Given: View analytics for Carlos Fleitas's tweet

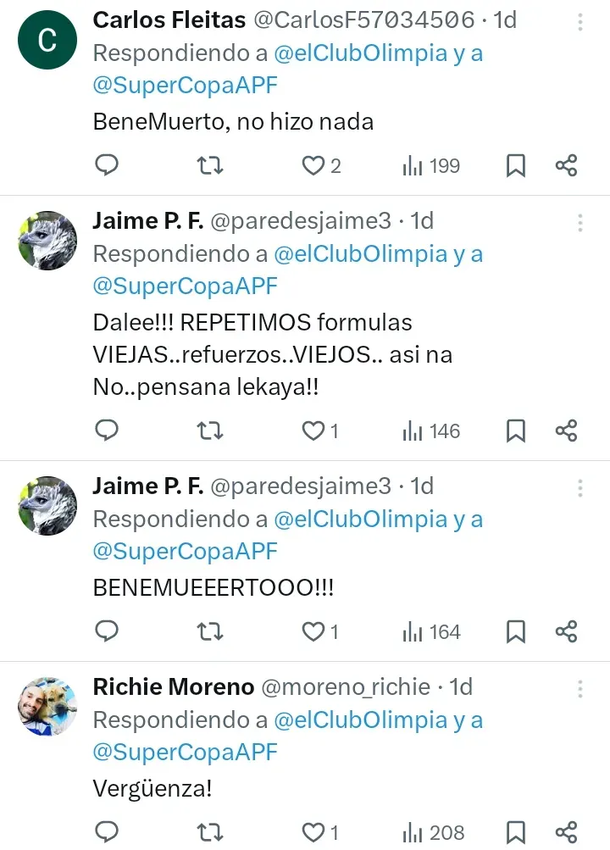Looking at the screenshot, I should 431,166.
